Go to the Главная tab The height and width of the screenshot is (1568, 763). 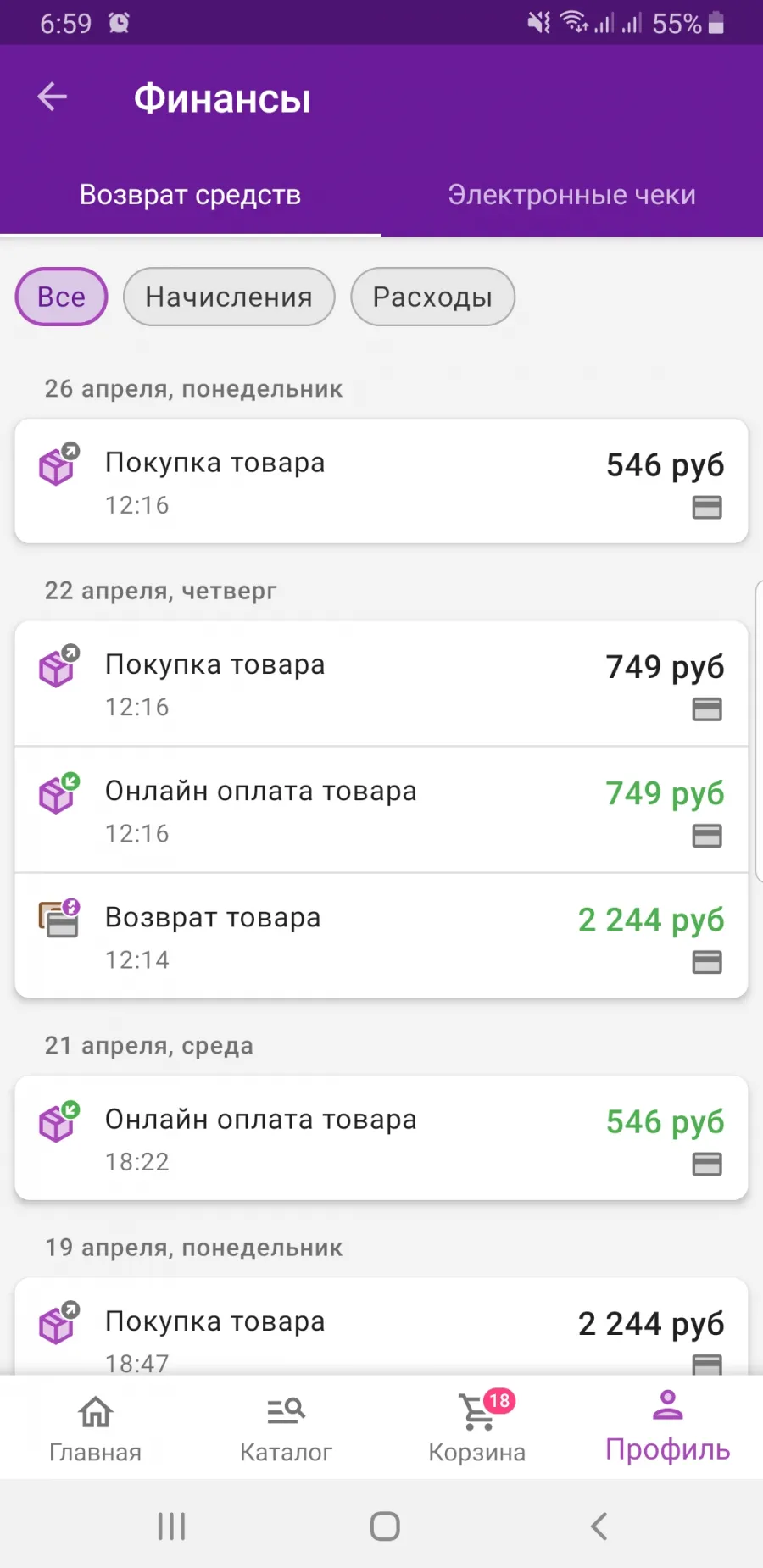coord(95,1428)
